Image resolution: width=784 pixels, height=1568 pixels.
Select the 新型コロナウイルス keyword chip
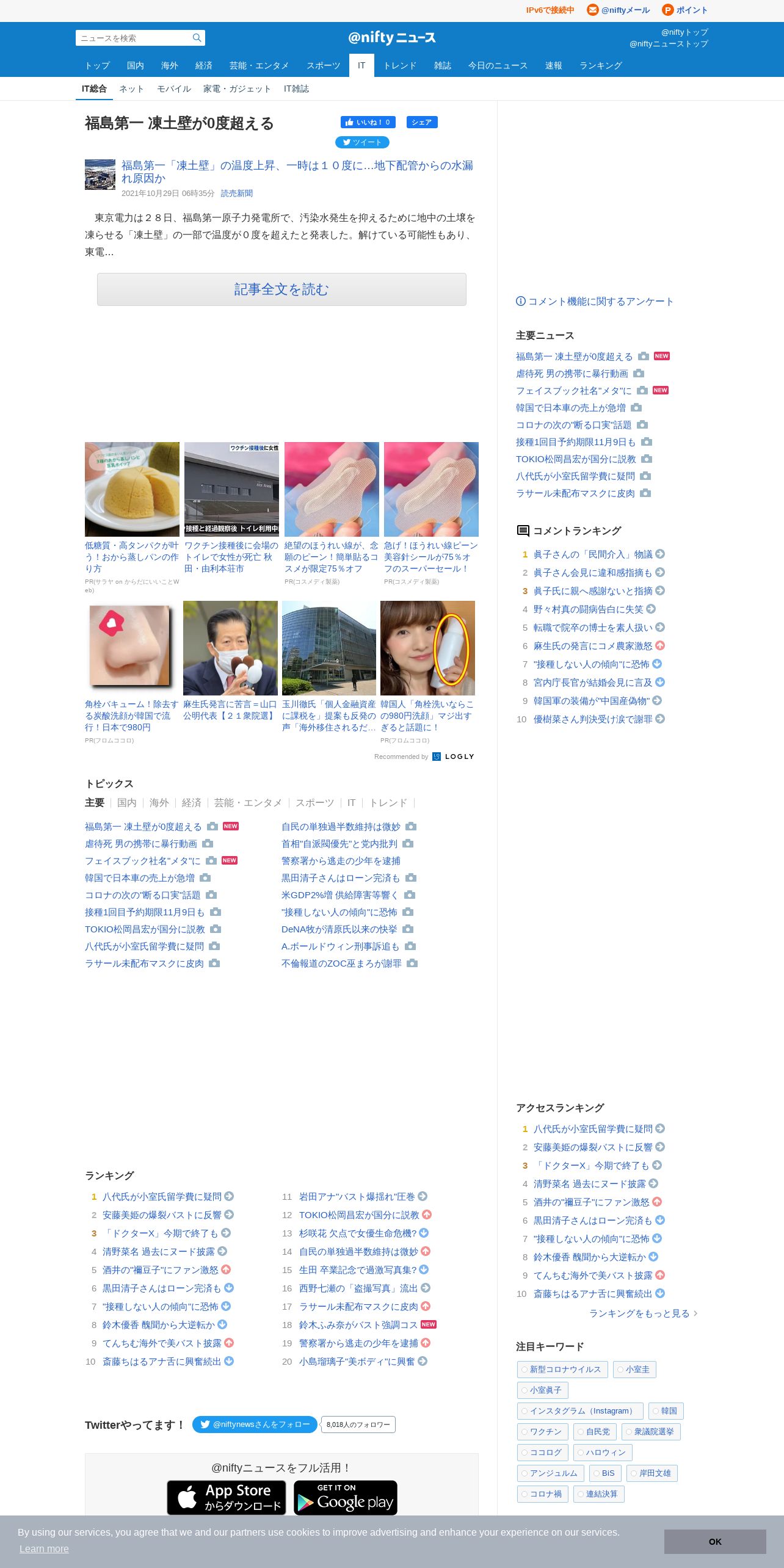click(x=562, y=1370)
